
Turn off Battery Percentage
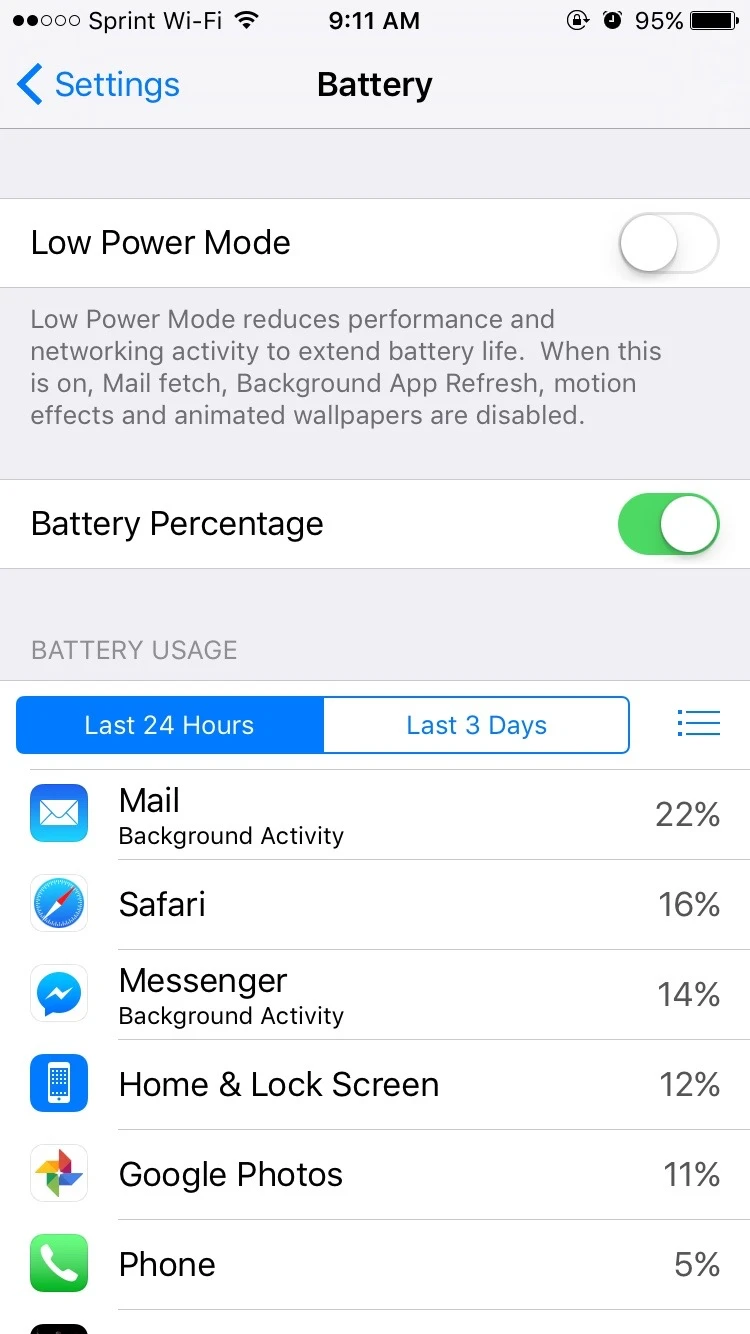(668, 524)
